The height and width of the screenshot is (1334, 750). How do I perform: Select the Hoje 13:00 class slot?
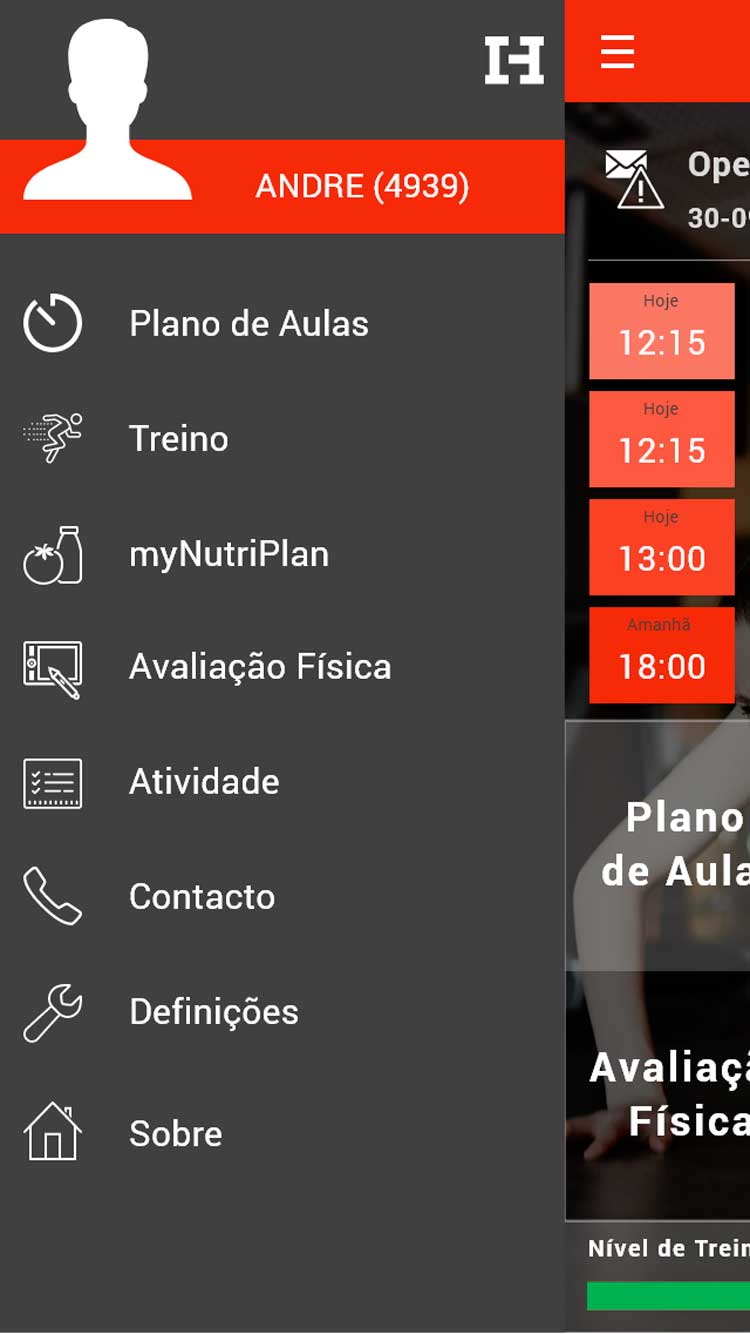[x=662, y=547]
